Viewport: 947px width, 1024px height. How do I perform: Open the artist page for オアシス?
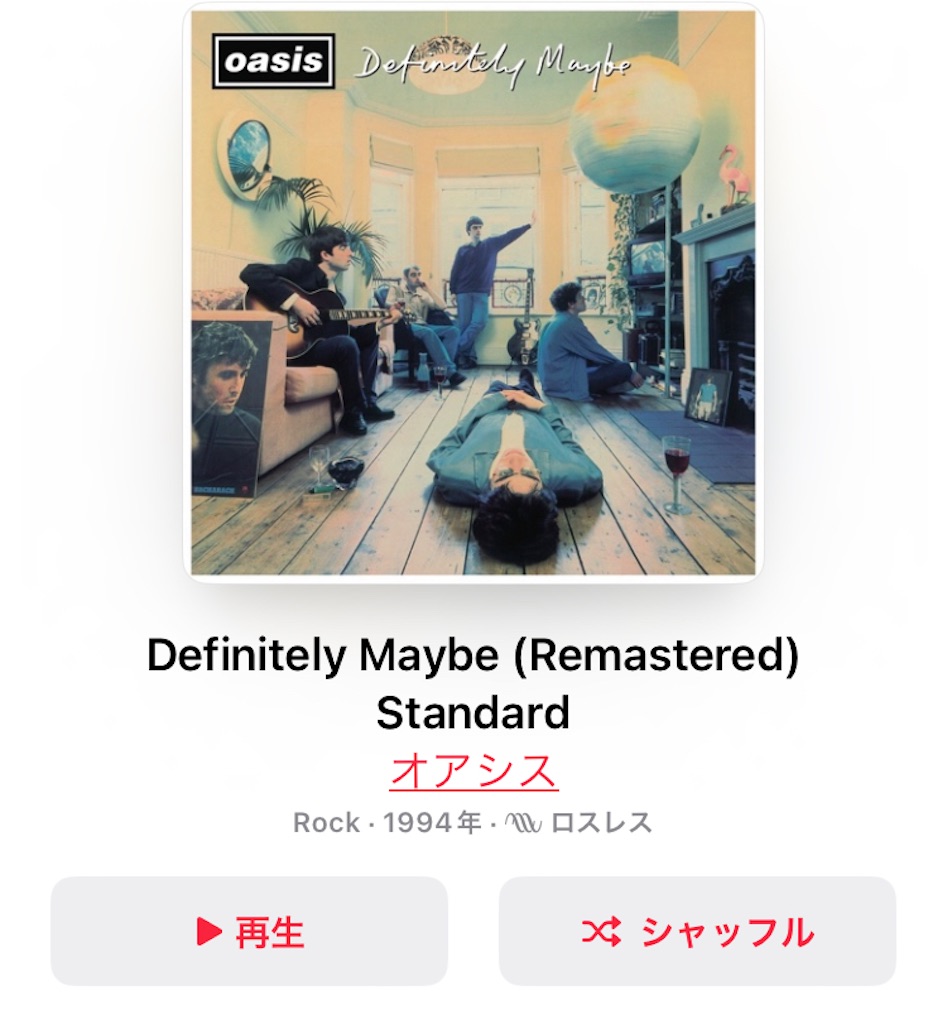tap(473, 770)
